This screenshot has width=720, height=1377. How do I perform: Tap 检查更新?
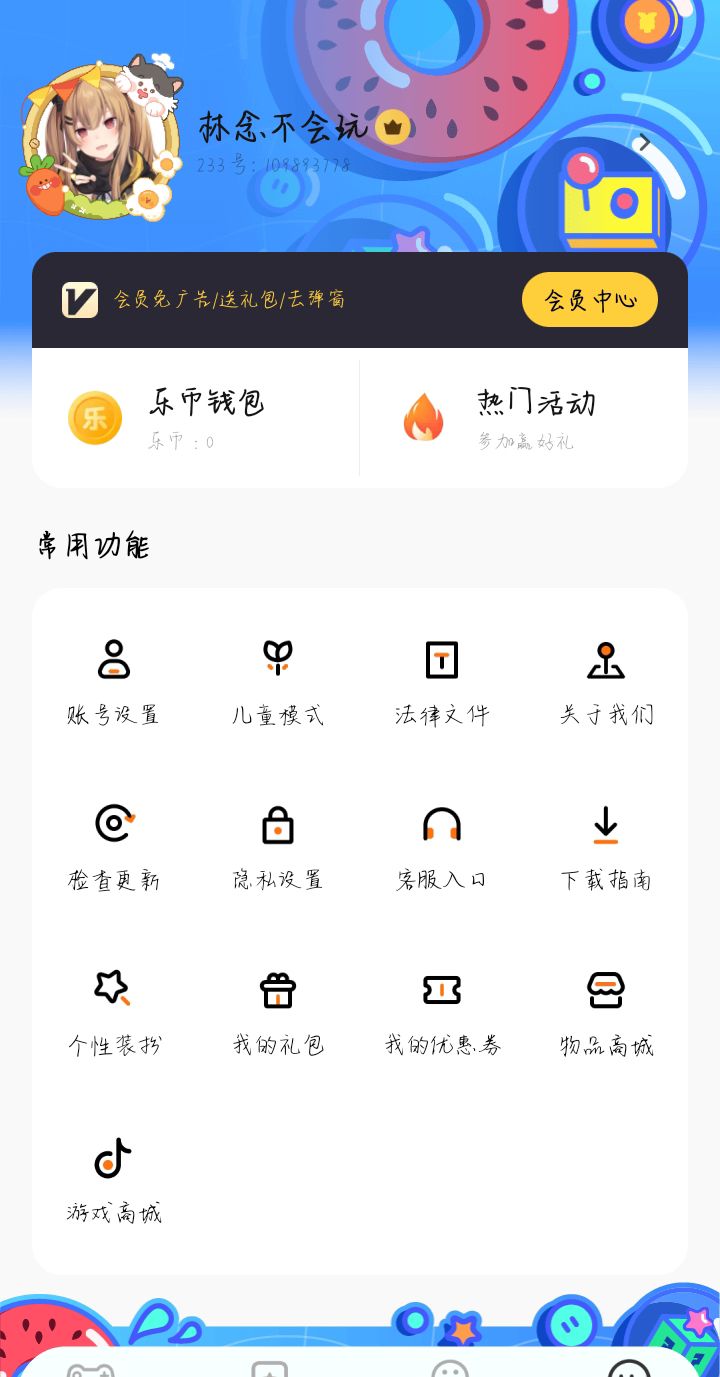tap(114, 847)
